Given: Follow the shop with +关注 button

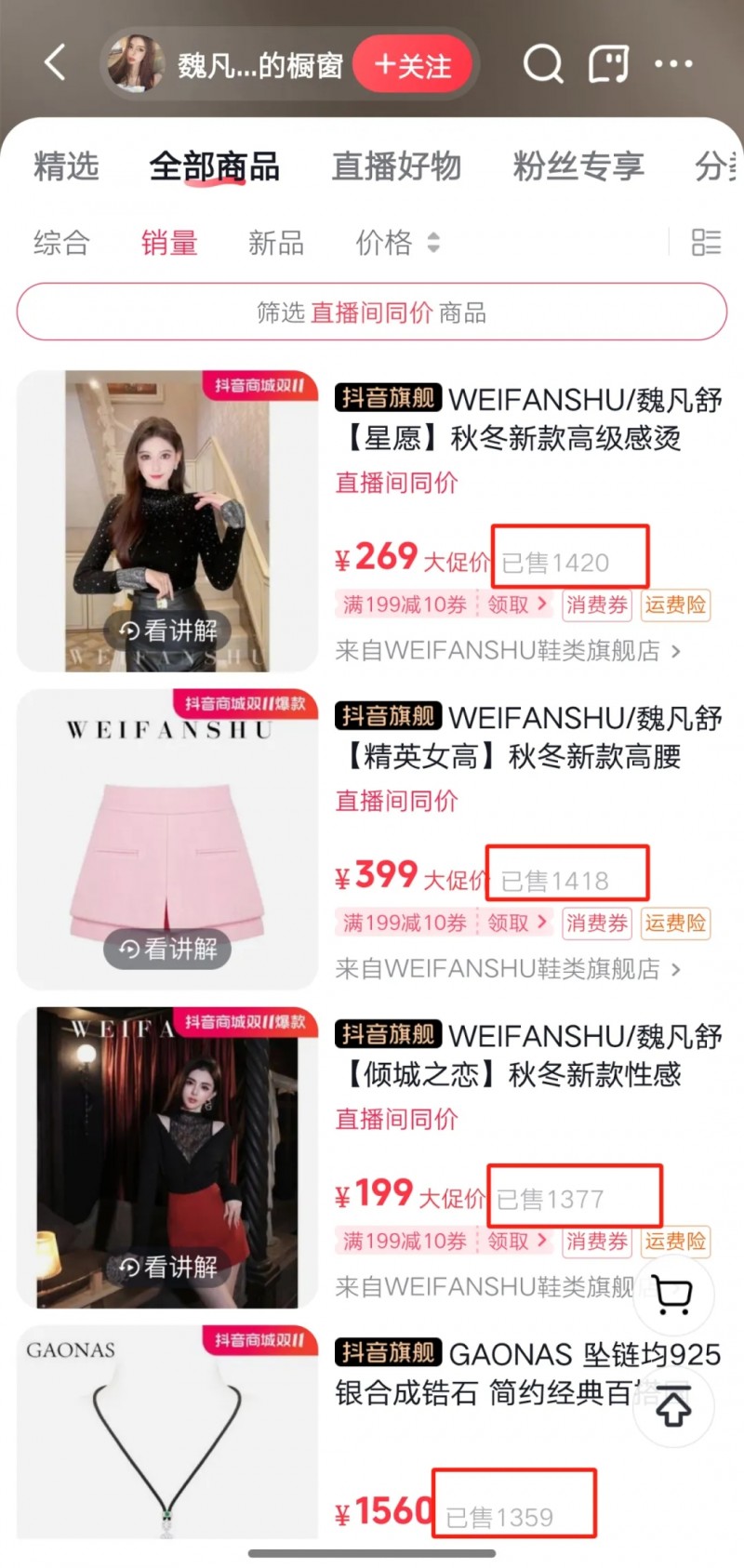Looking at the screenshot, I should click(412, 65).
